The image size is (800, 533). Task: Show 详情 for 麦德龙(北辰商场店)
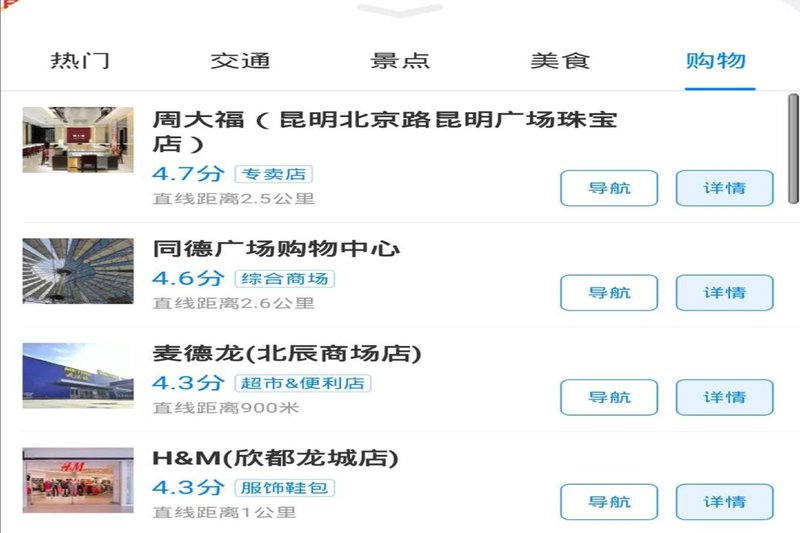[x=725, y=397]
